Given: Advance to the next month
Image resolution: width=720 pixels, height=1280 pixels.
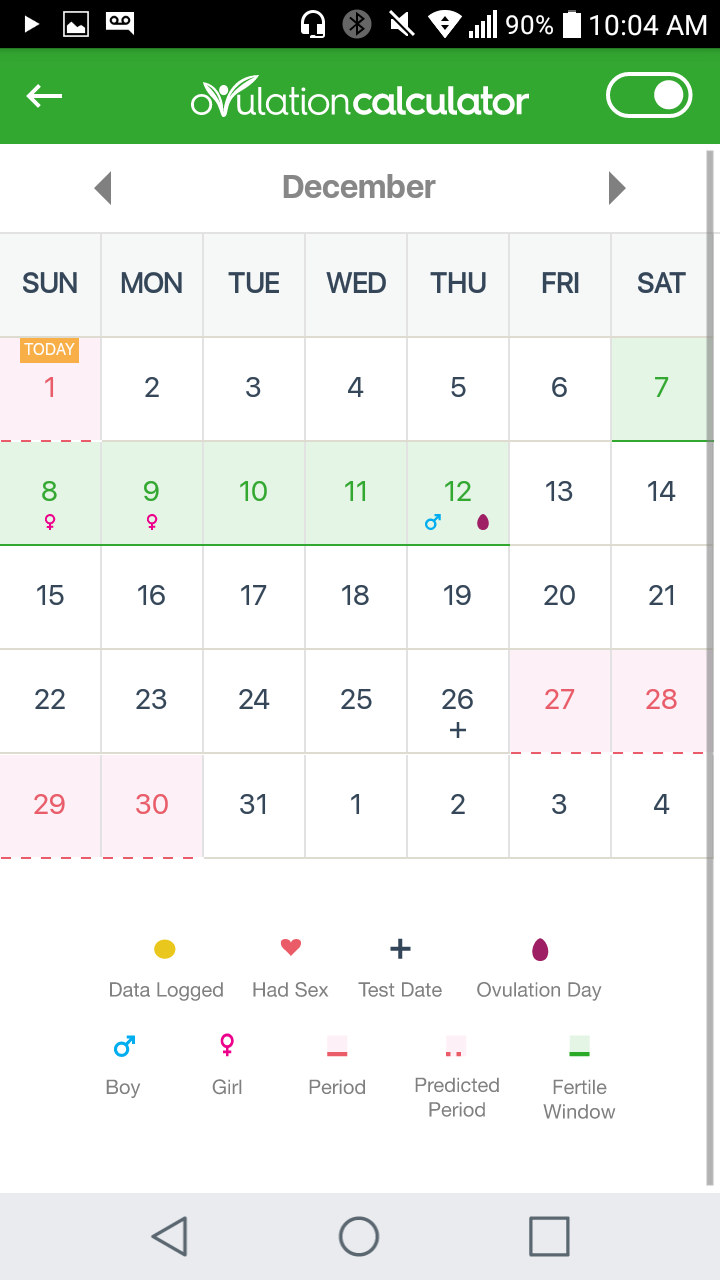Looking at the screenshot, I should [x=617, y=188].
